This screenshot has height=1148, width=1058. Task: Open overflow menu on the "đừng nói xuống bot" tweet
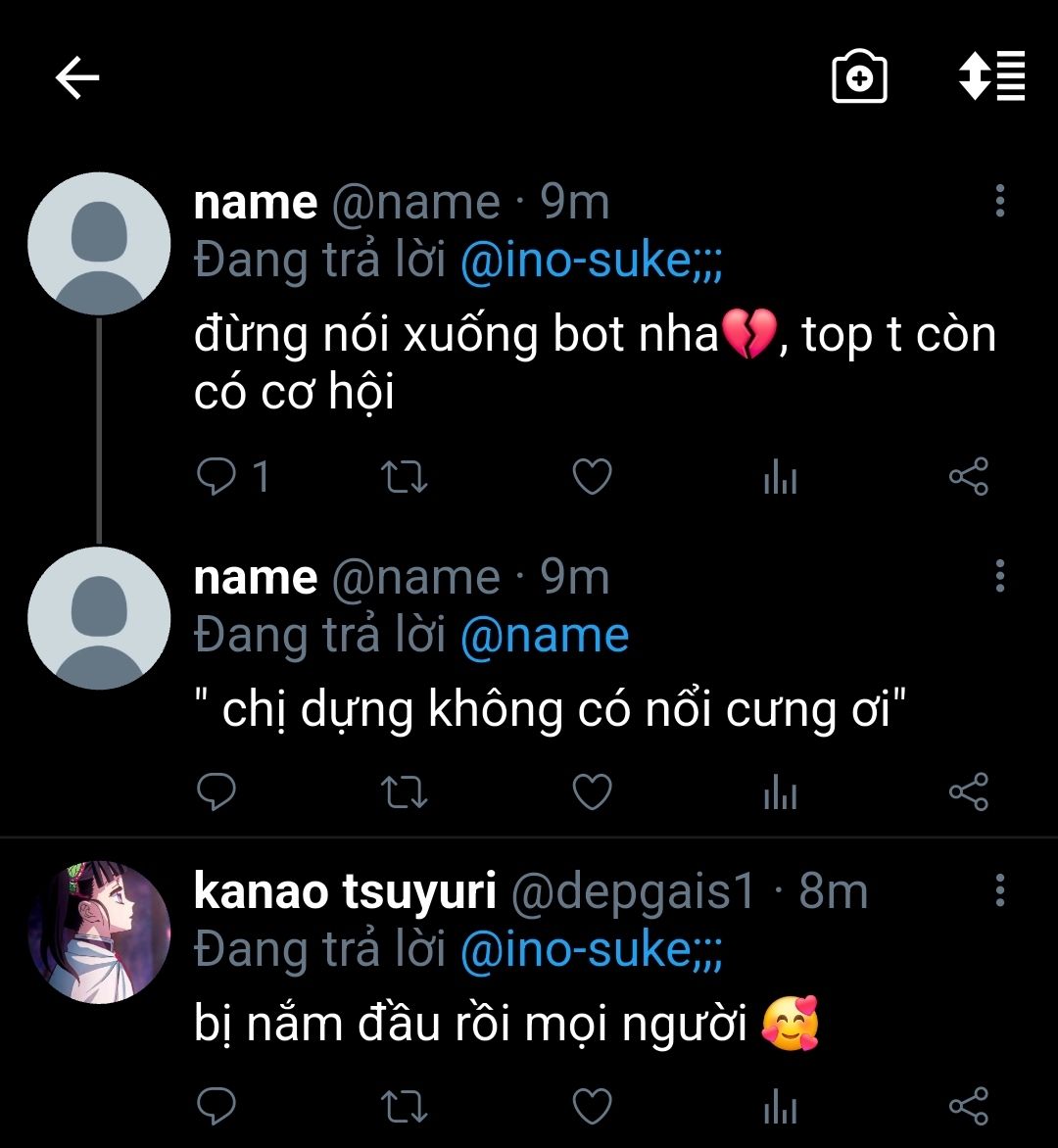(x=1000, y=201)
